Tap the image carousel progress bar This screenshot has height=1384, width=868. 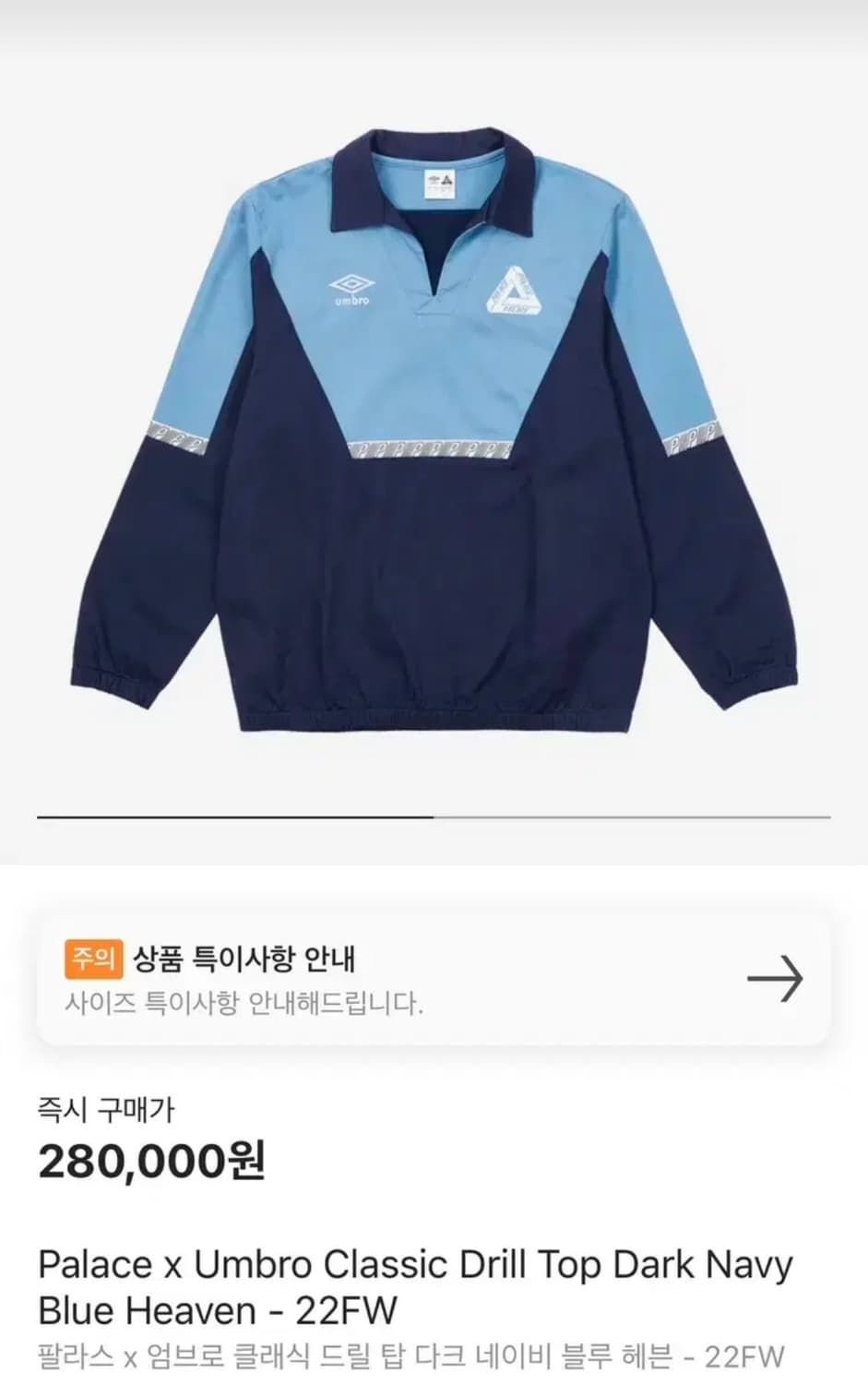click(x=434, y=816)
